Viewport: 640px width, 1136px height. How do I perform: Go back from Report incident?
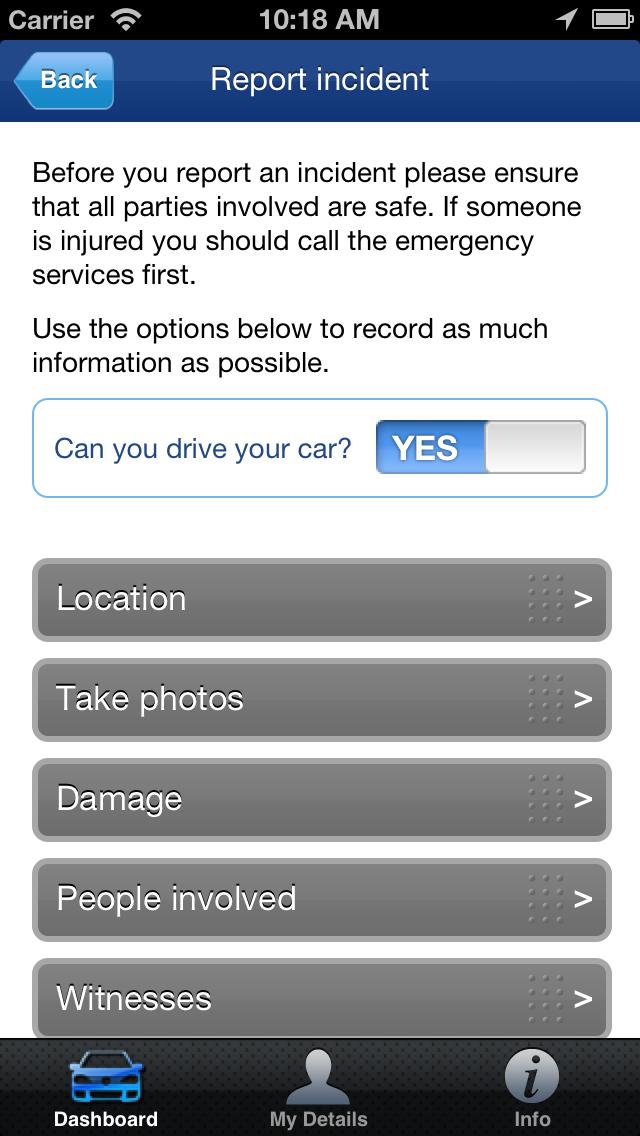65,80
